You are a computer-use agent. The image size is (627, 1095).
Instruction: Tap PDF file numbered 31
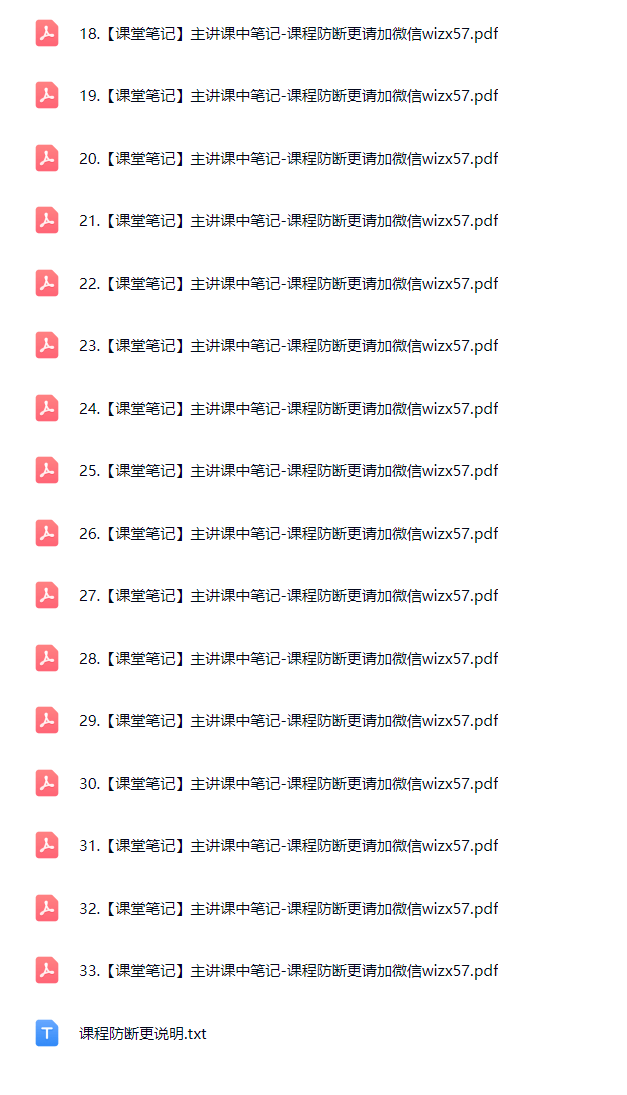288,846
